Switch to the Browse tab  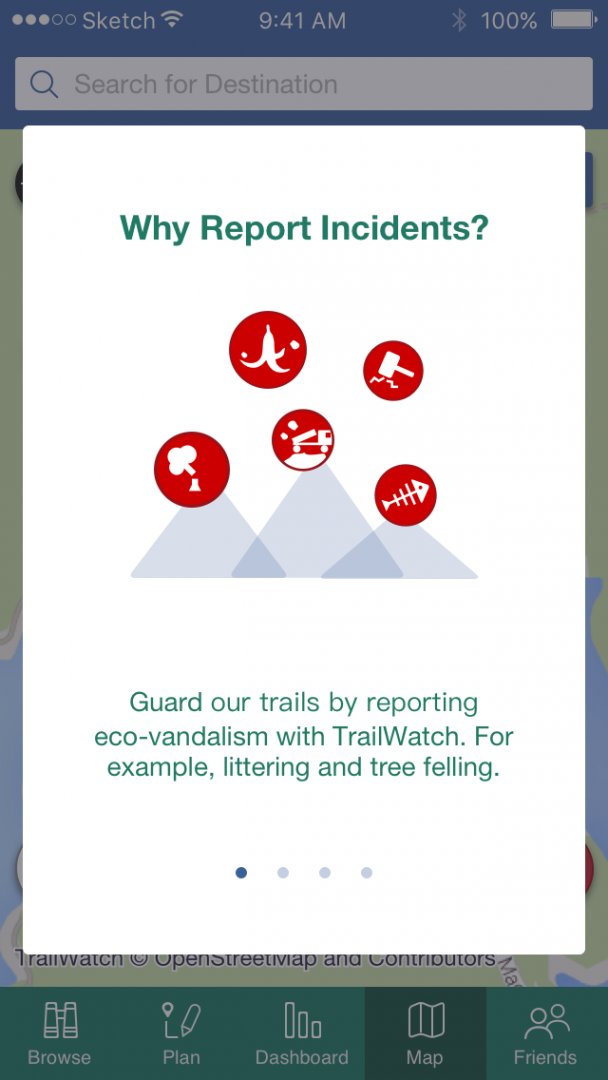point(59,1034)
